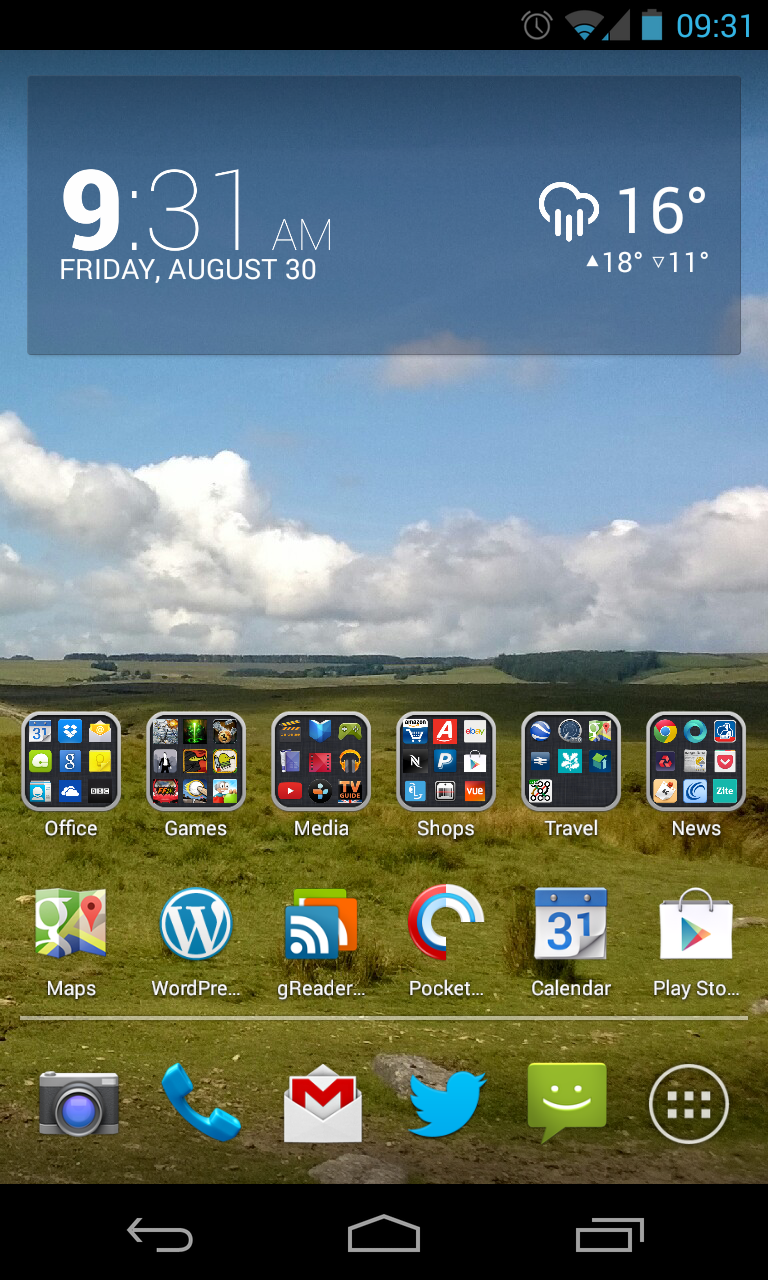Open the Office folder

pyautogui.click(x=71, y=762)
